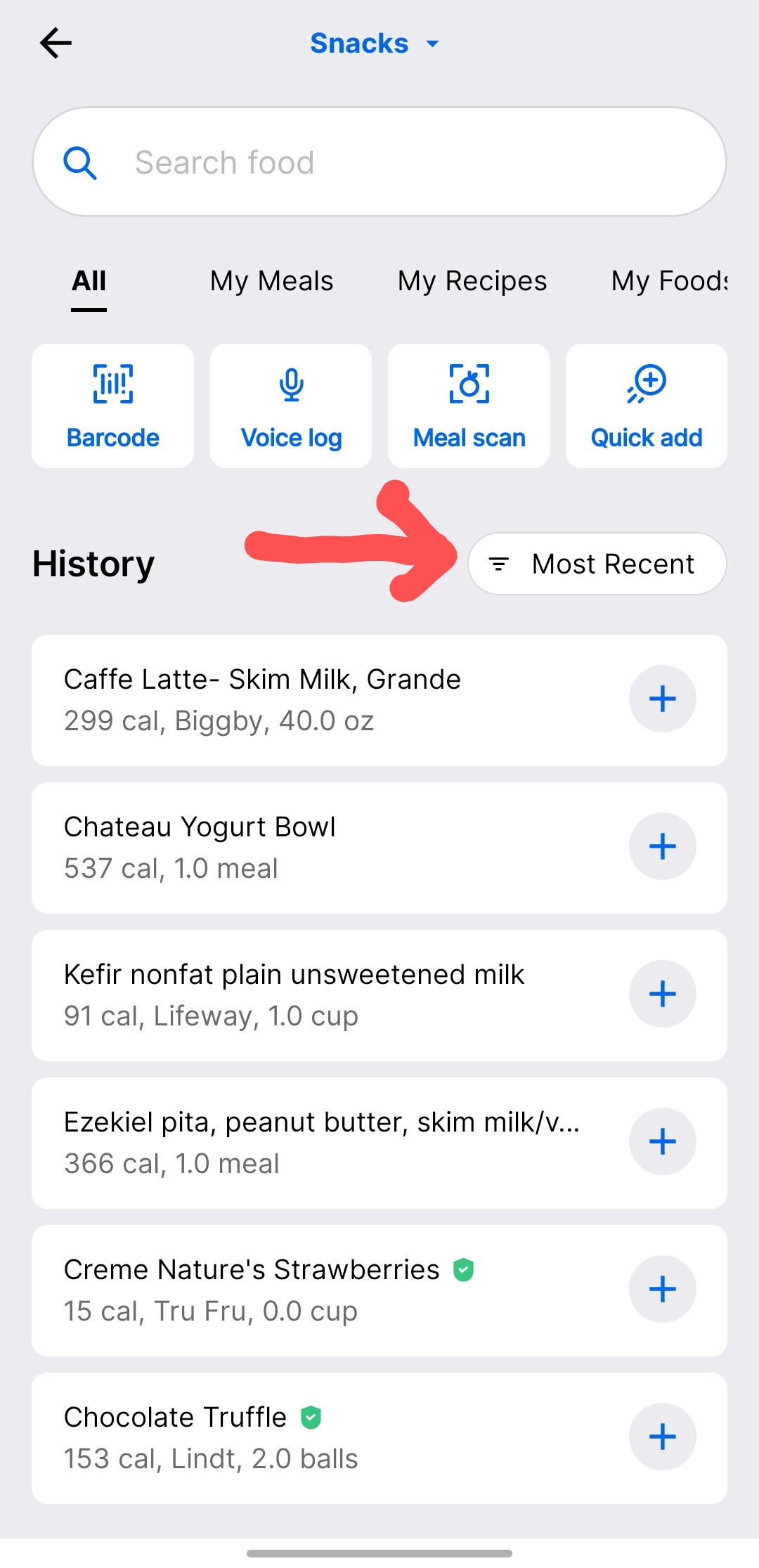
Task: Start a Voice log entry
Action: 290,405
